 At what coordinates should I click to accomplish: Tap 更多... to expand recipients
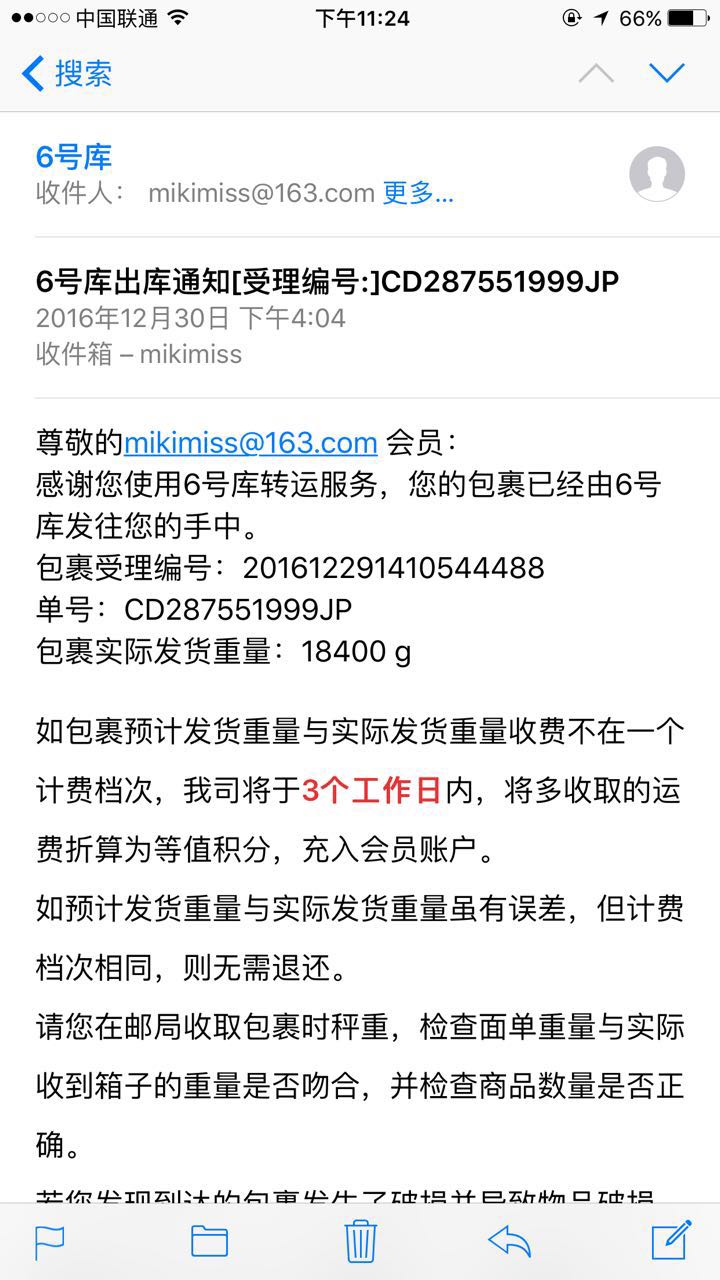pos(418,193)
